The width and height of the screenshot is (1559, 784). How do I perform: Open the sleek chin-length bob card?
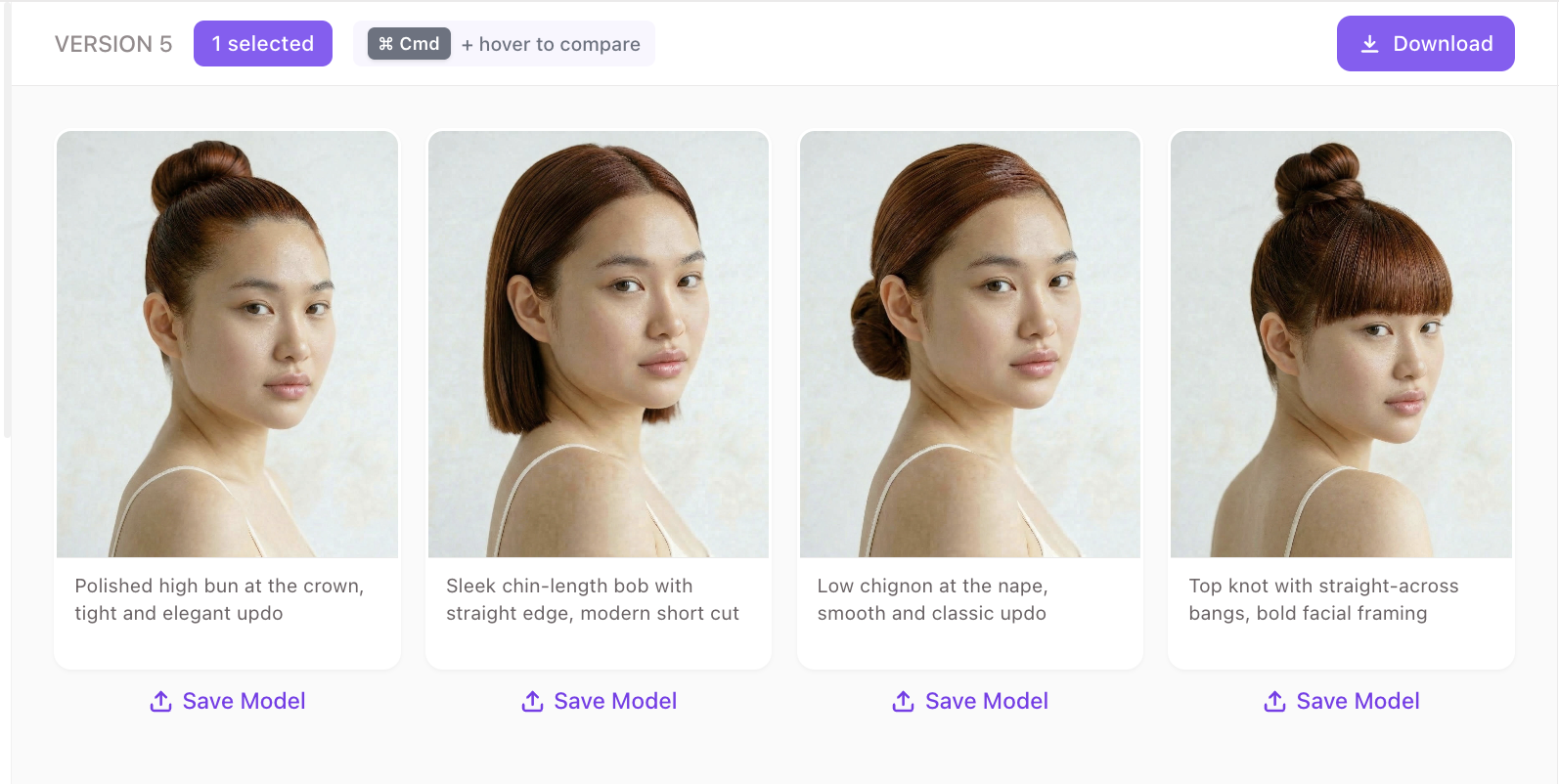599,345
